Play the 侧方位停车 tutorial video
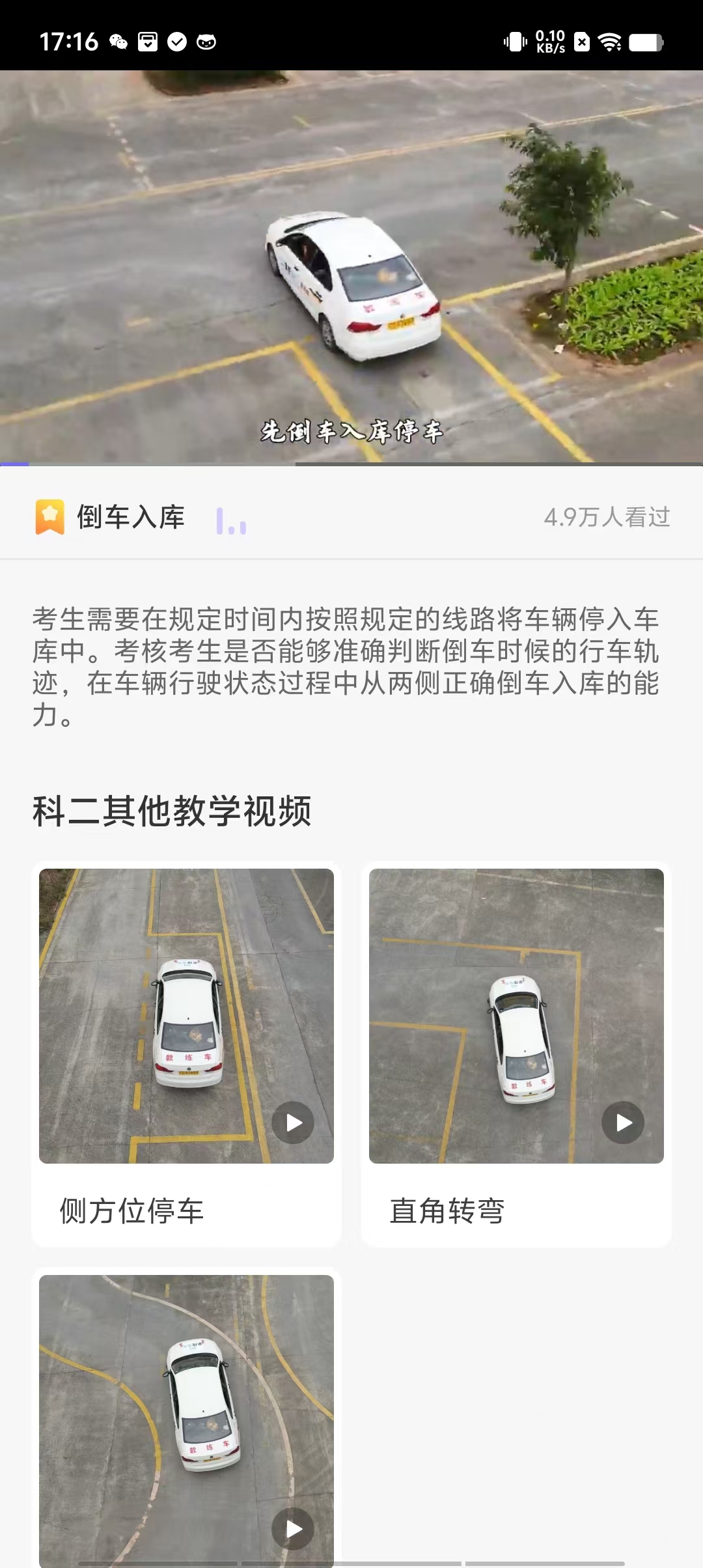This screenshot has width=703, height=1568. (293, 1122)
